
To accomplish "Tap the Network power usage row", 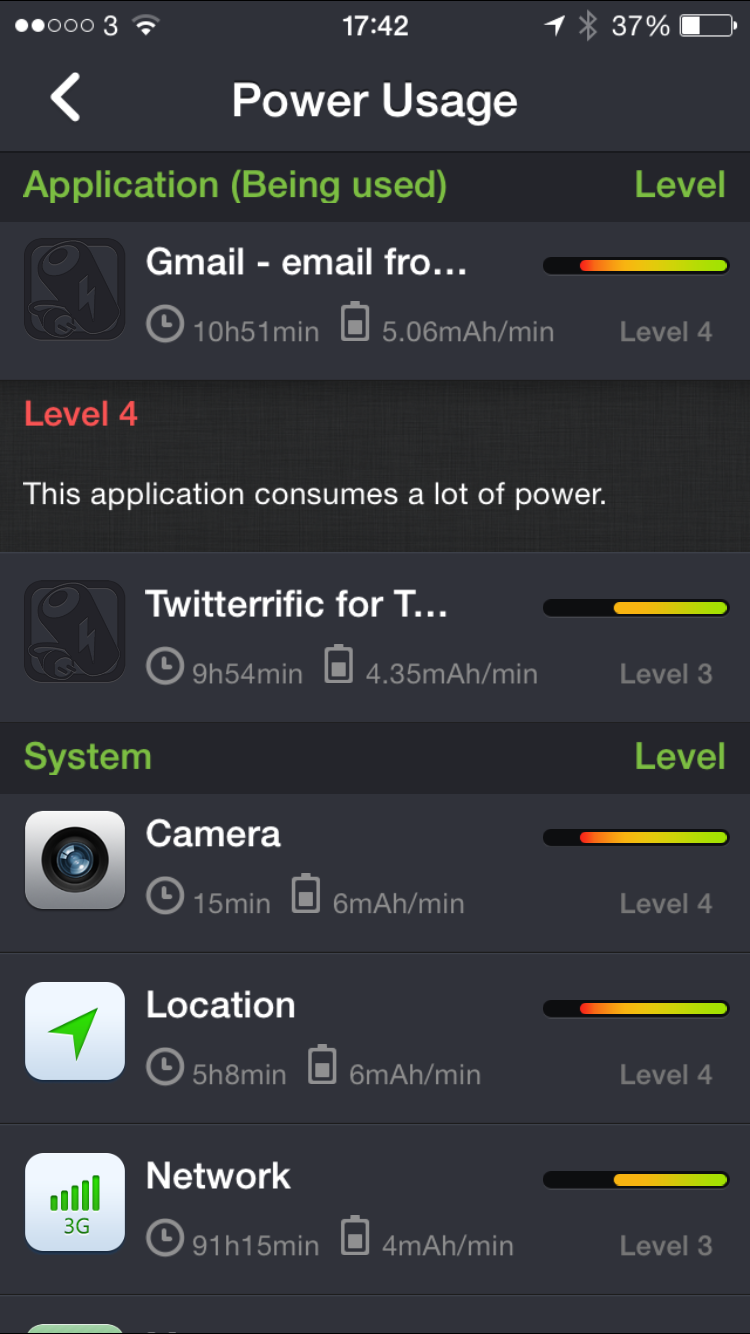I will [375, 1209].
